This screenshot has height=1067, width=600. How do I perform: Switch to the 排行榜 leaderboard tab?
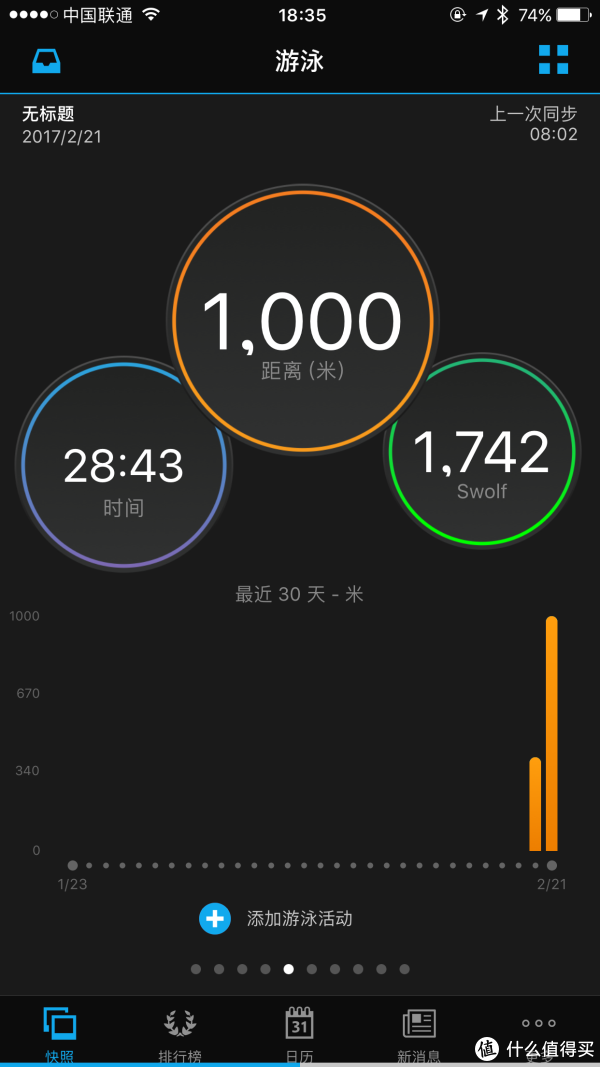click(180, 1034)
